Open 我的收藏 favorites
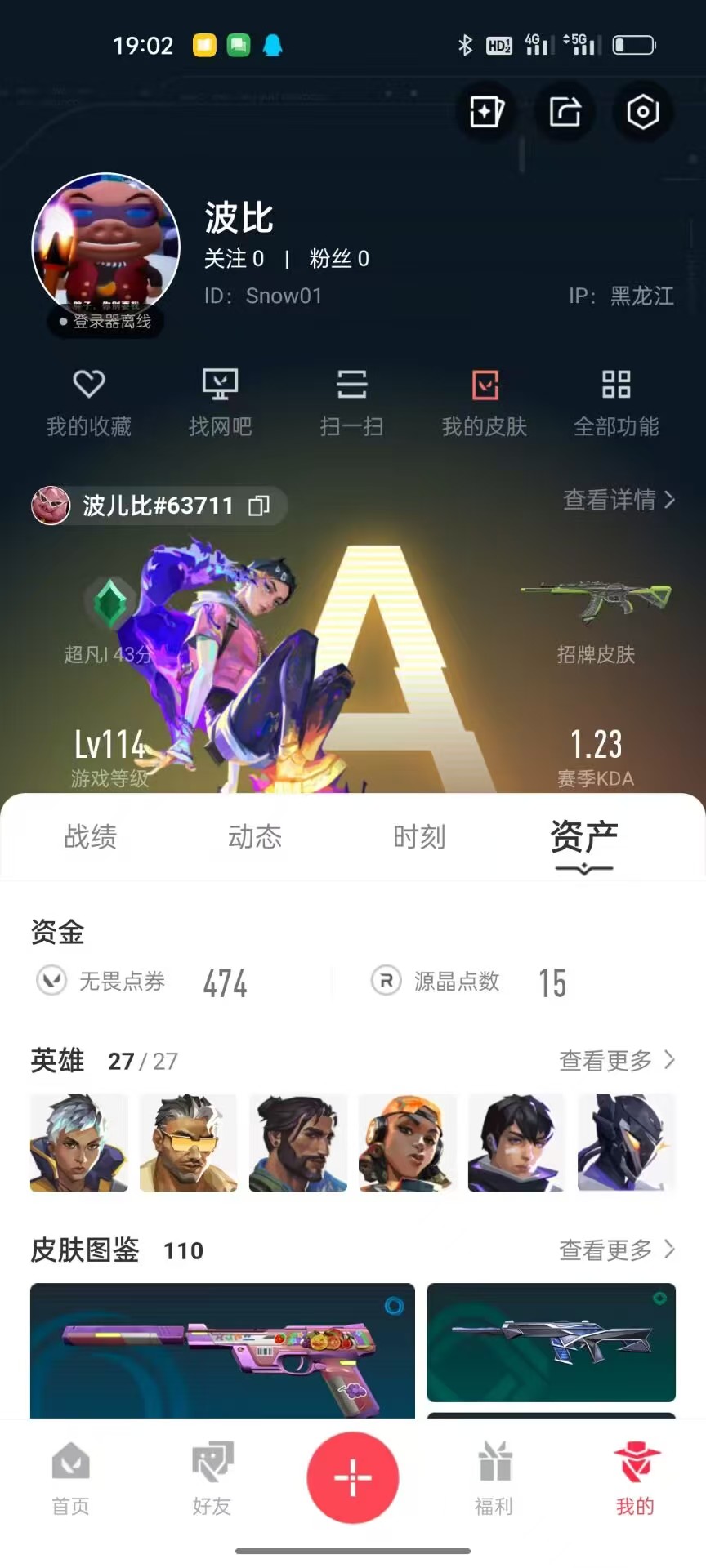This screenshot has height=1568, width=706. (x=89, y=403)
